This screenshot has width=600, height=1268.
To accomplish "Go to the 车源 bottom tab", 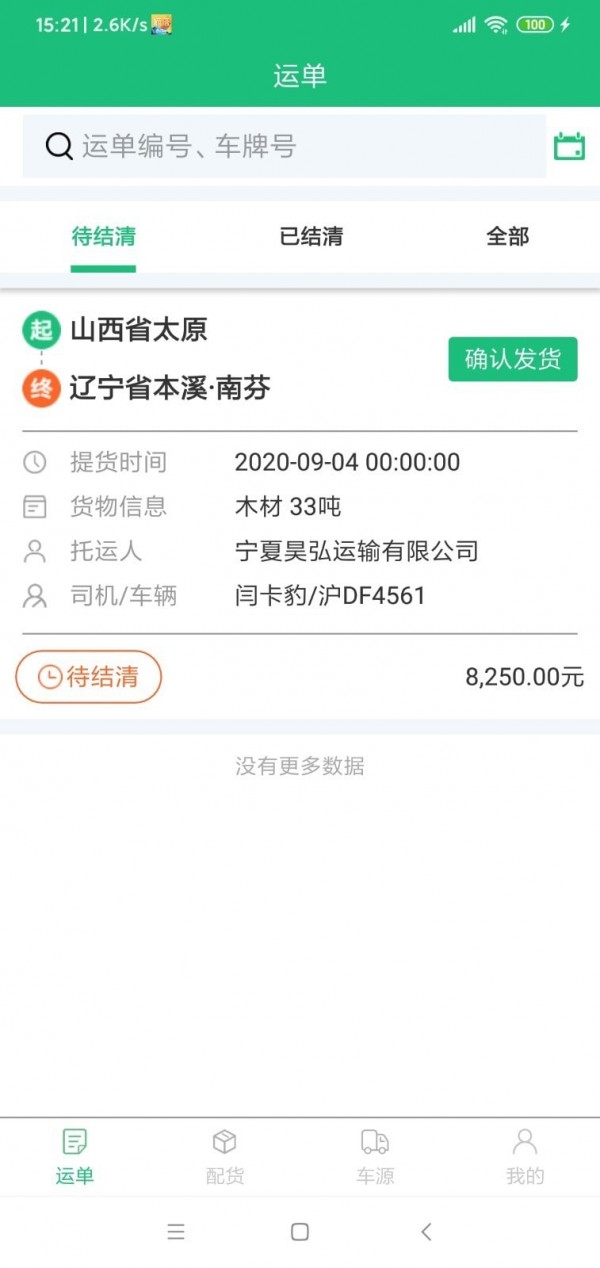I will [x=375, y=1156].
